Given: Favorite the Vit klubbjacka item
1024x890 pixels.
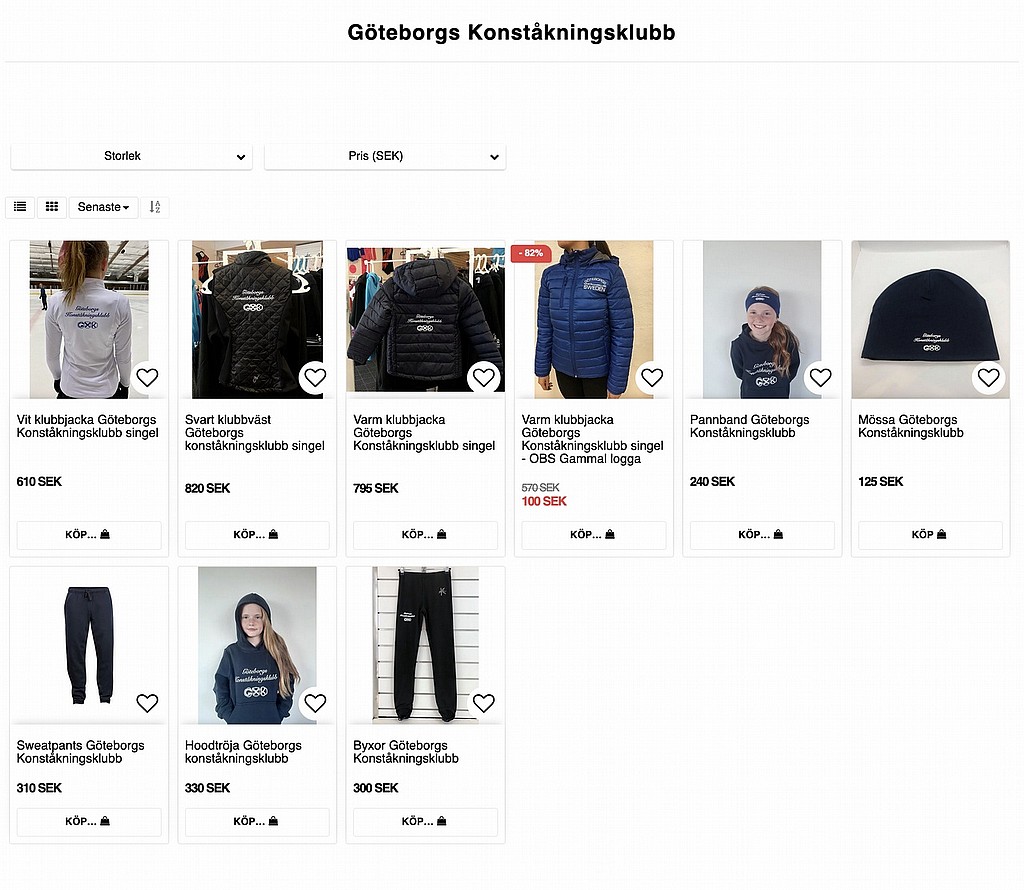Looking at the screenshot, I should [147, 378].
